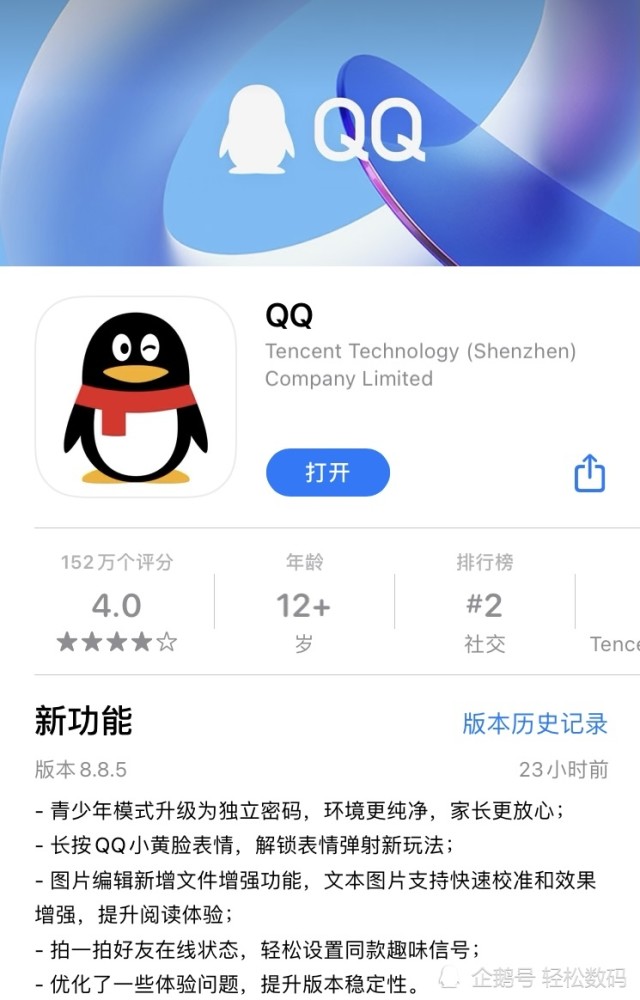
Task: Open 版本历史记录 link
Action: tap(534, 722)
